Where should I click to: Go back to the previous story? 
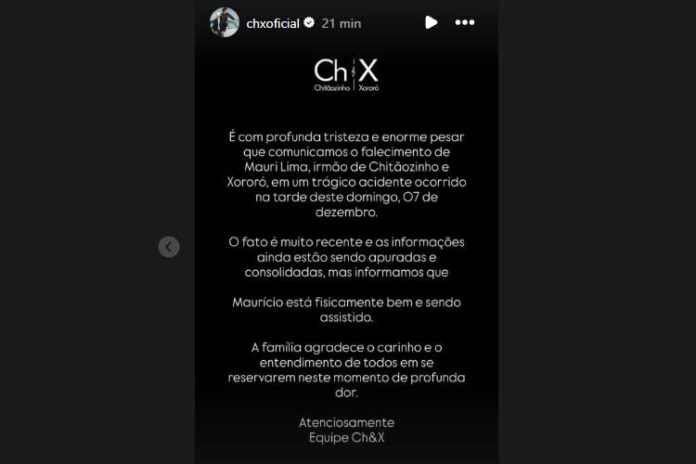(169, 247)
